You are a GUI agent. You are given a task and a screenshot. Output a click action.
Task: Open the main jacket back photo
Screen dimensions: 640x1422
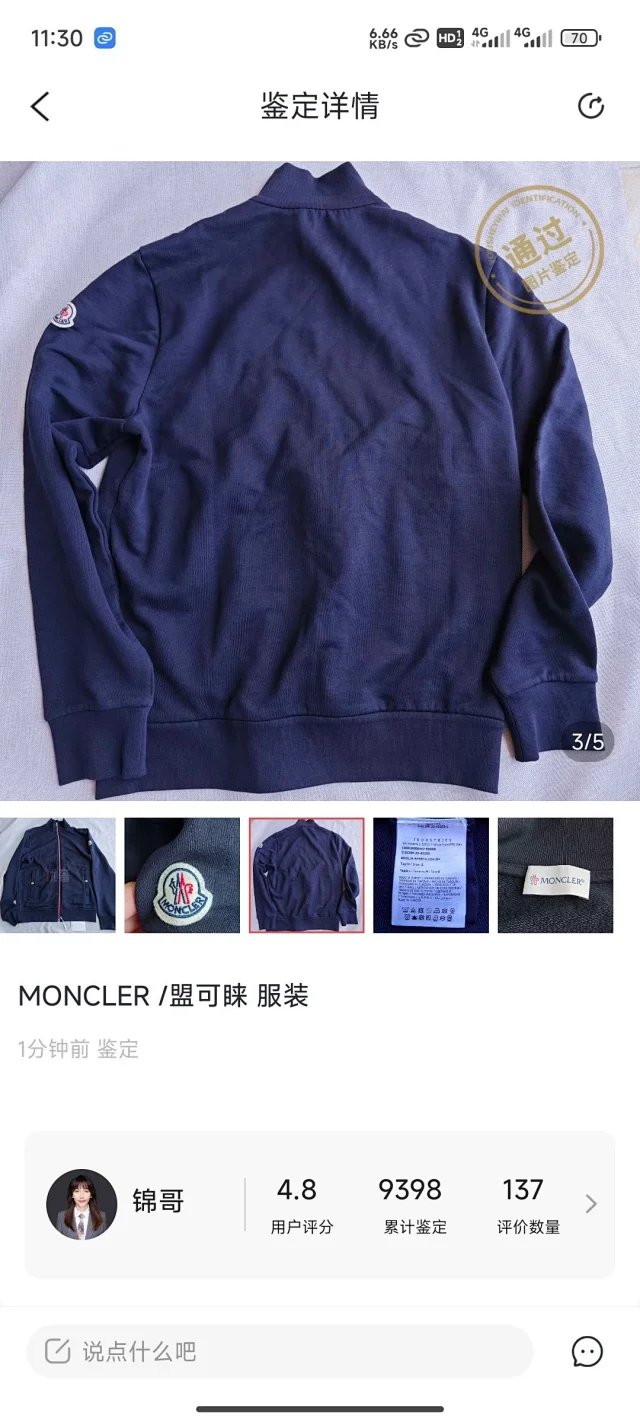coord(320,480)
